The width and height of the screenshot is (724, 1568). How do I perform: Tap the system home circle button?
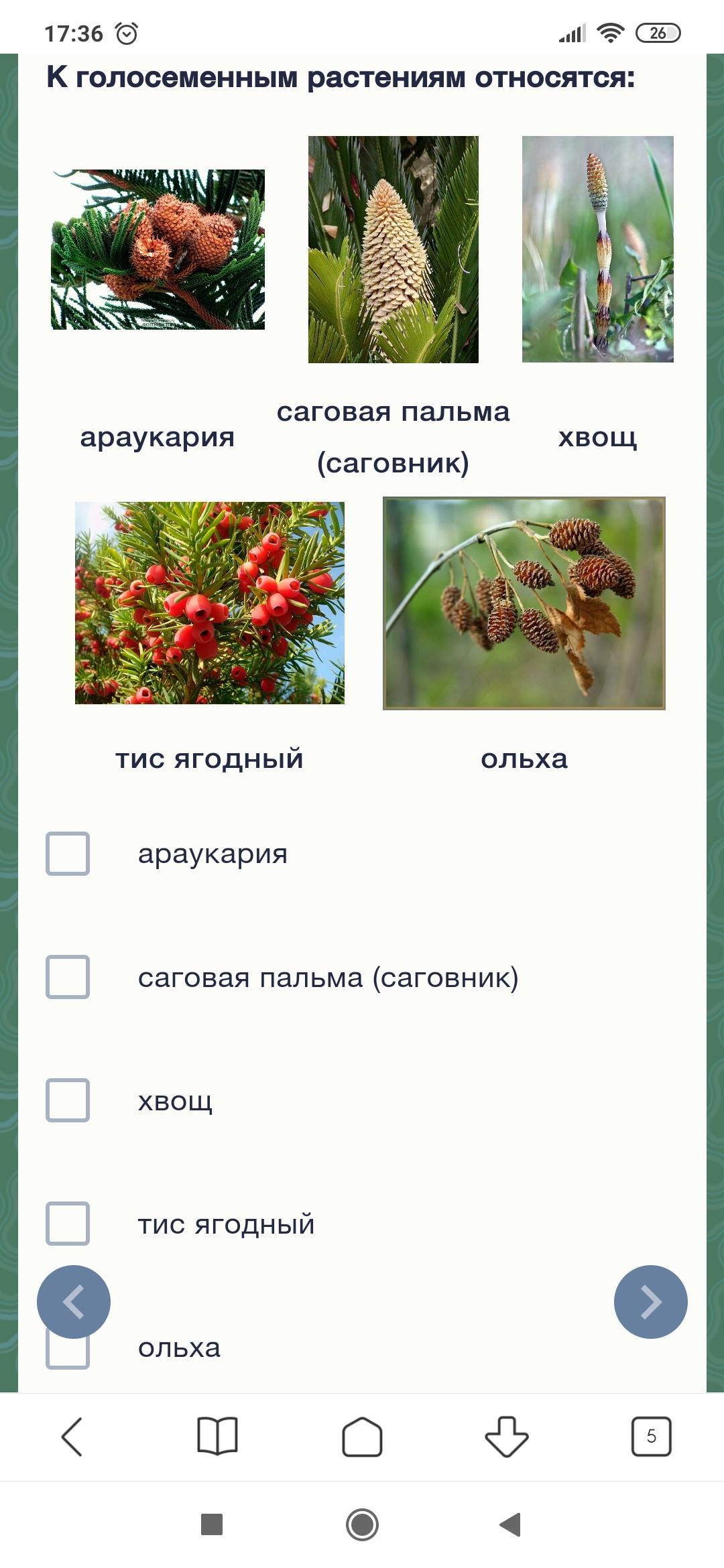pos(362,1524)
